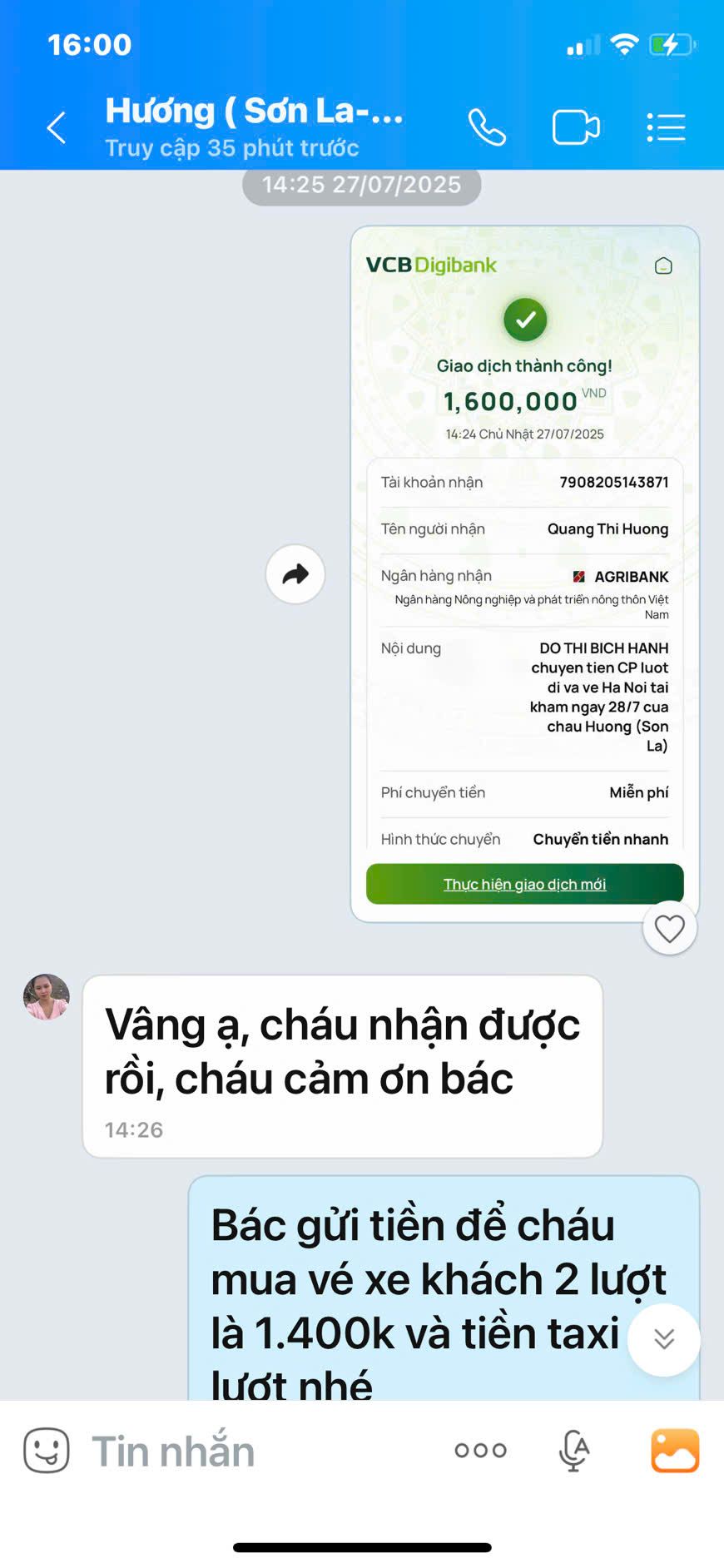Open the sticker and emoji picker
Viewport: 724px width, 1568px height.
[47, 1451]
